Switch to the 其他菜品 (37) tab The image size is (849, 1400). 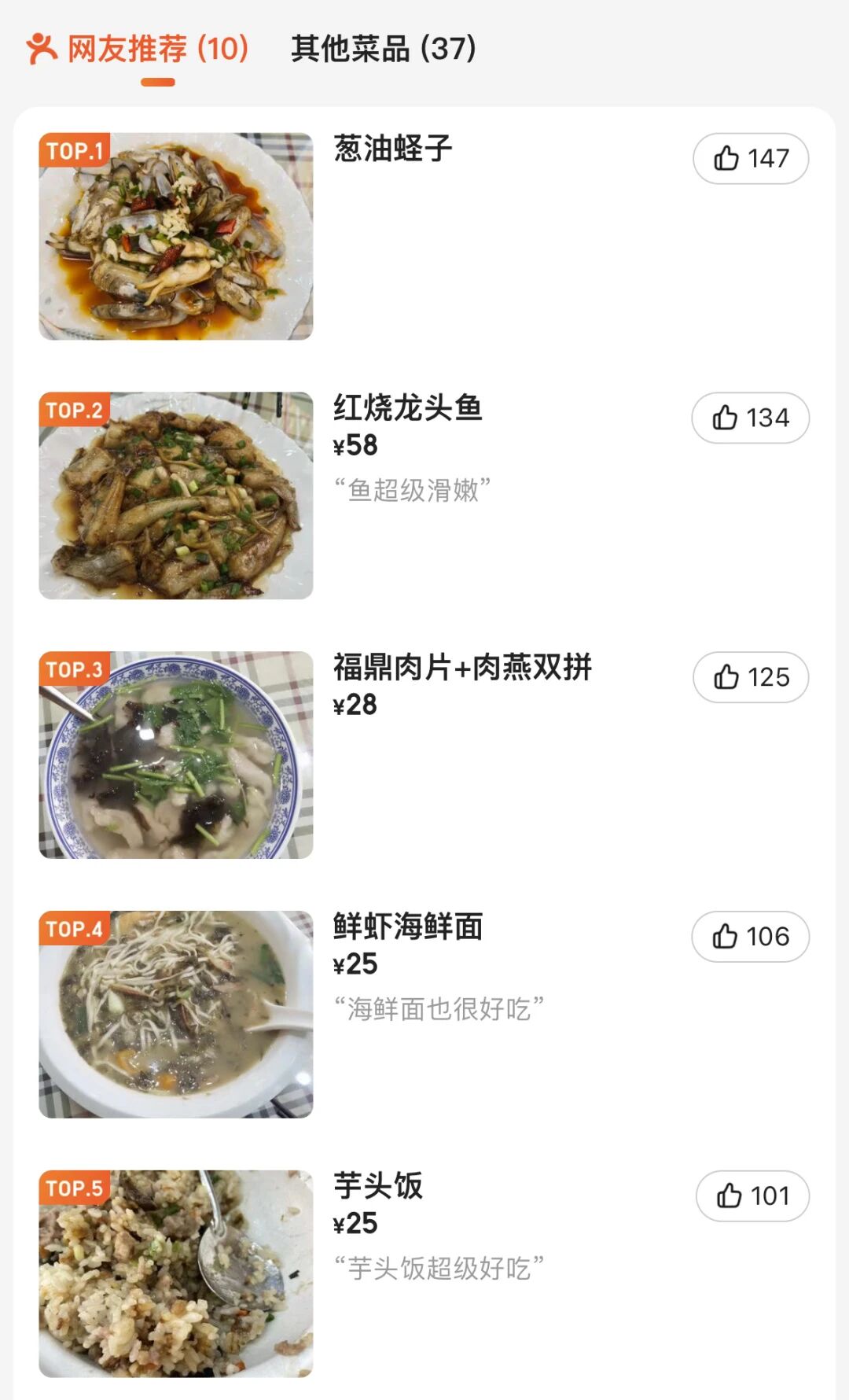click(384, 49)
